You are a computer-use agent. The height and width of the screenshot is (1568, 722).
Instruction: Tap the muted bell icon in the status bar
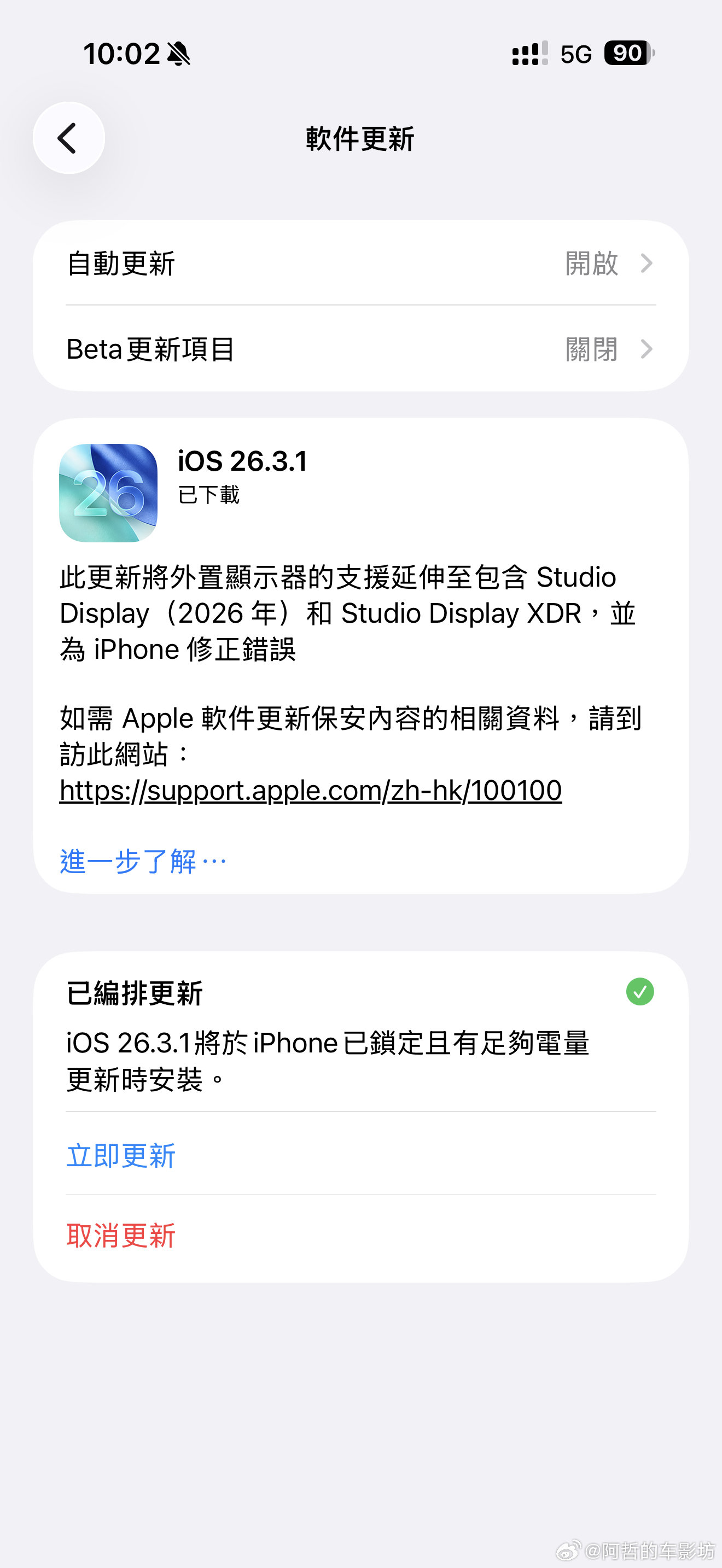click(x=179, y=54)
